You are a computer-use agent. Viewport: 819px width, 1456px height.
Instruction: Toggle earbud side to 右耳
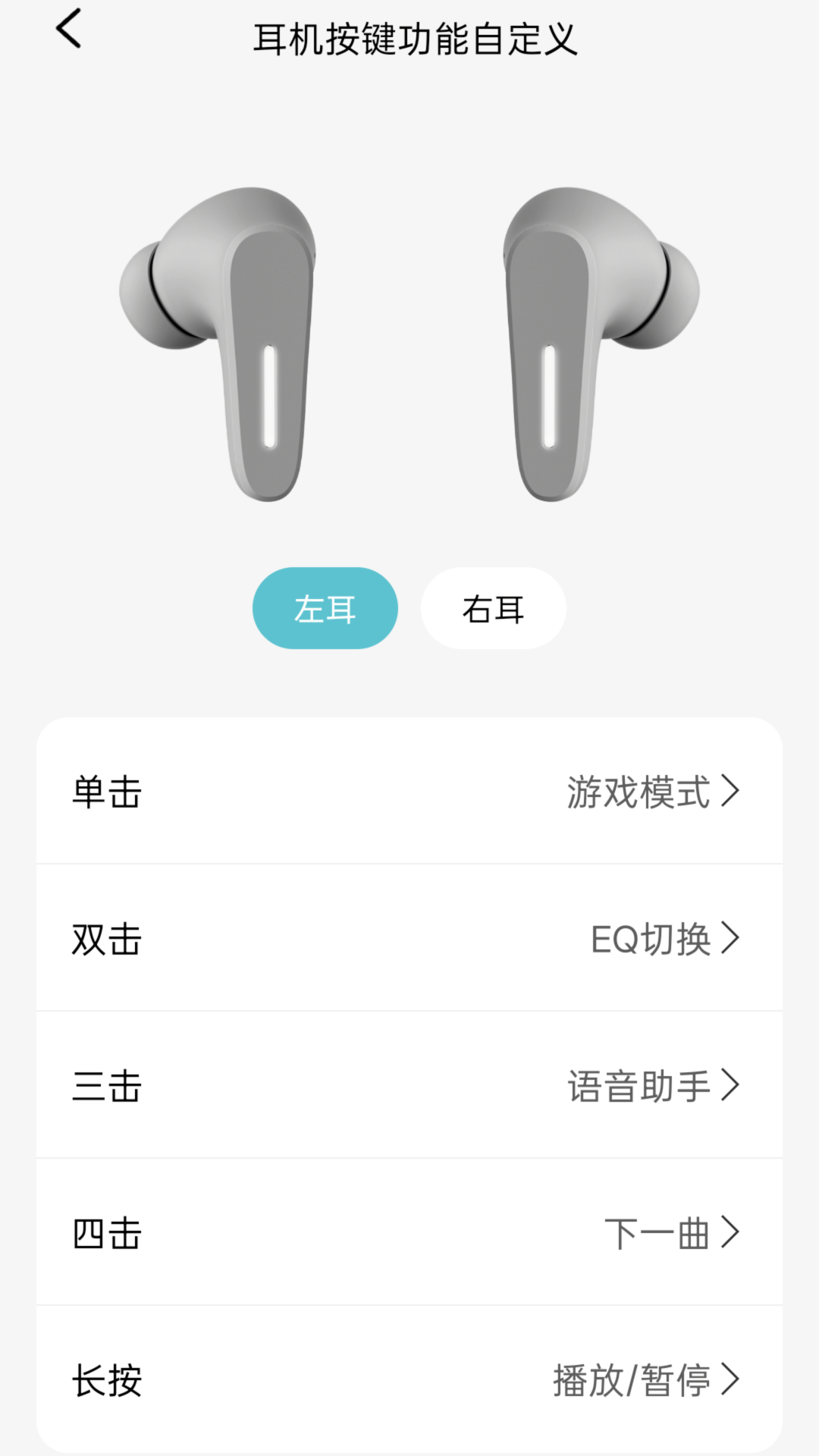[x=493, y=608]
